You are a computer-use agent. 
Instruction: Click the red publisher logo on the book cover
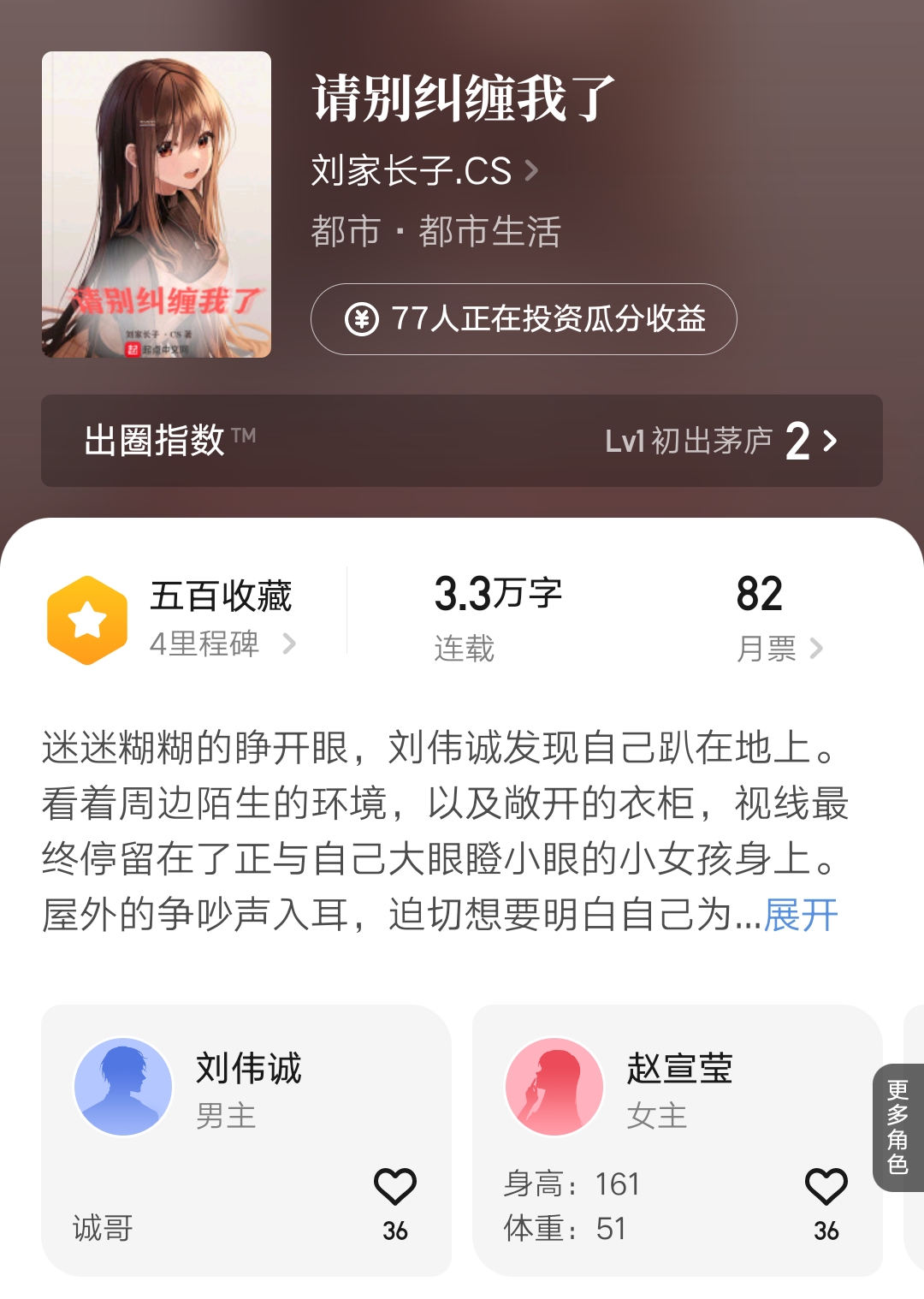[133, 350]
